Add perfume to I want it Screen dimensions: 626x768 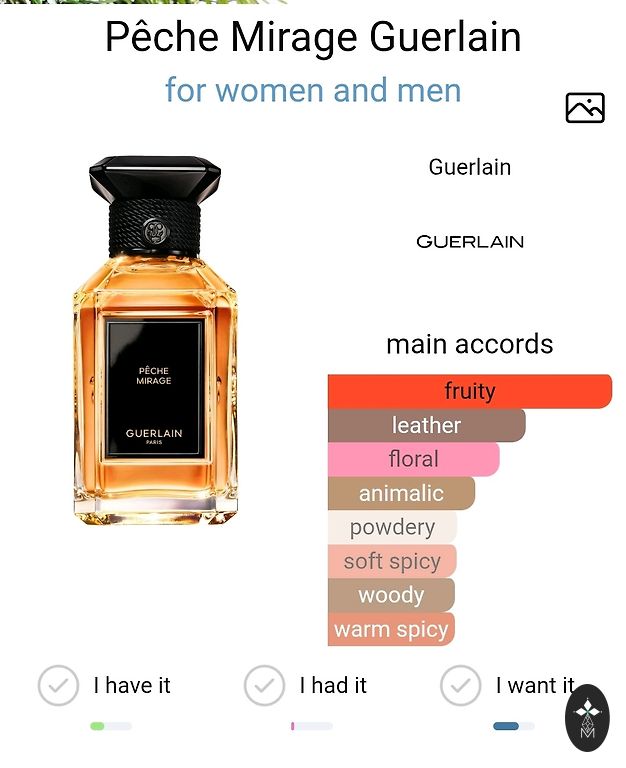click(461, 686)
